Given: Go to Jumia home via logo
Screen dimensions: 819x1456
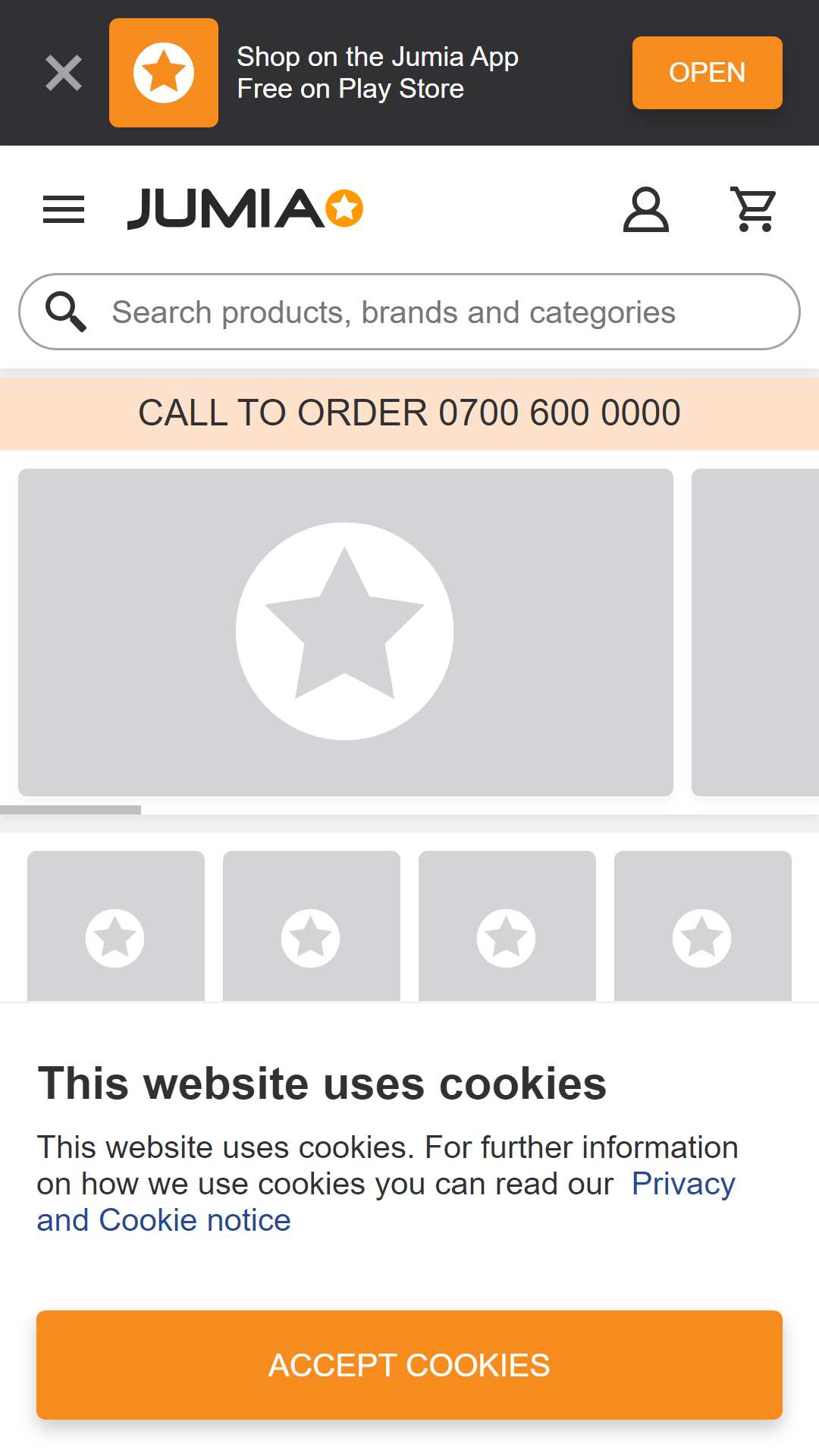Looking at the screenshot, I should [x=245, y=209].
